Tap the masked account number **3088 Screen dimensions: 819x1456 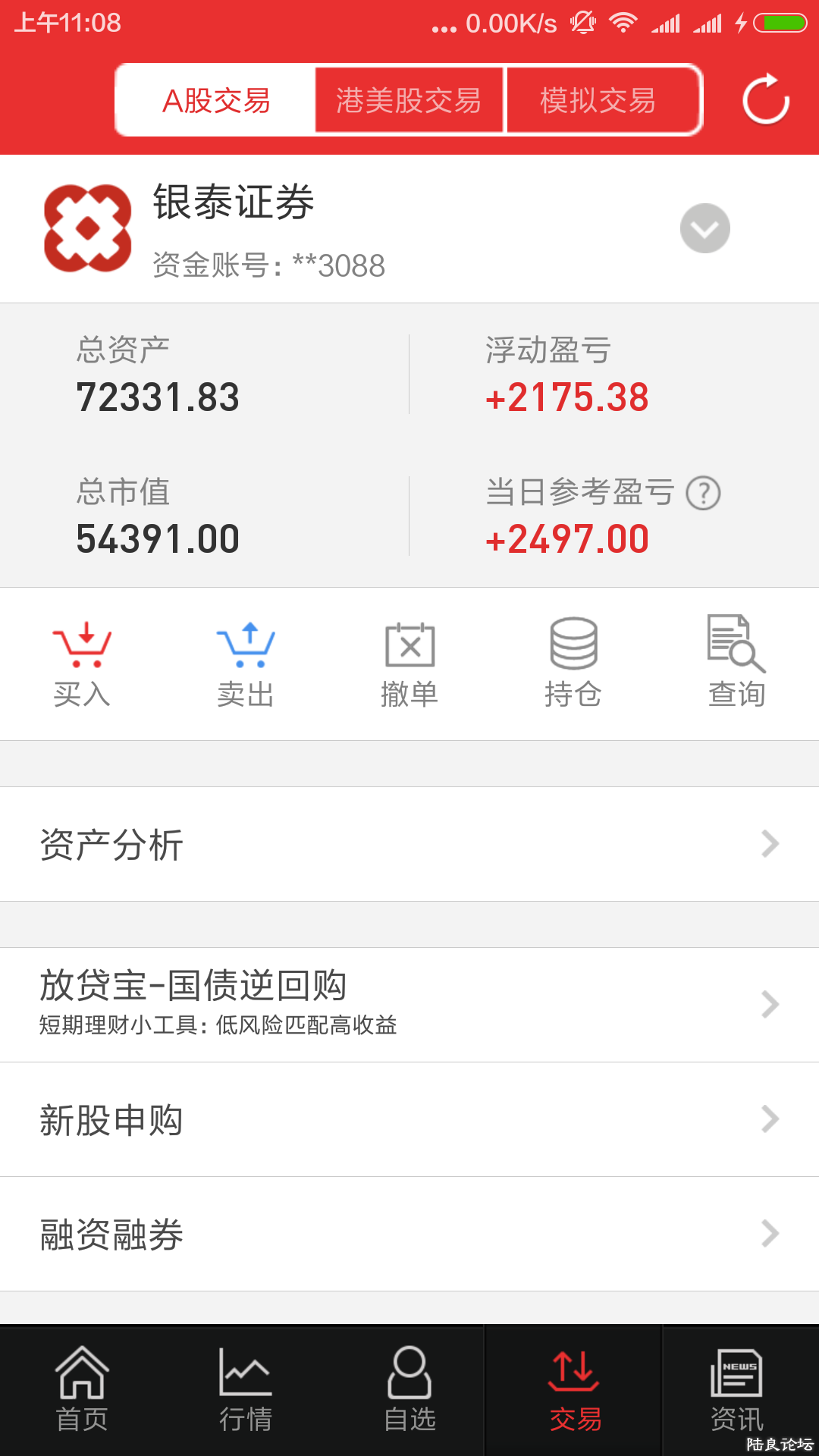pos(267,265)
